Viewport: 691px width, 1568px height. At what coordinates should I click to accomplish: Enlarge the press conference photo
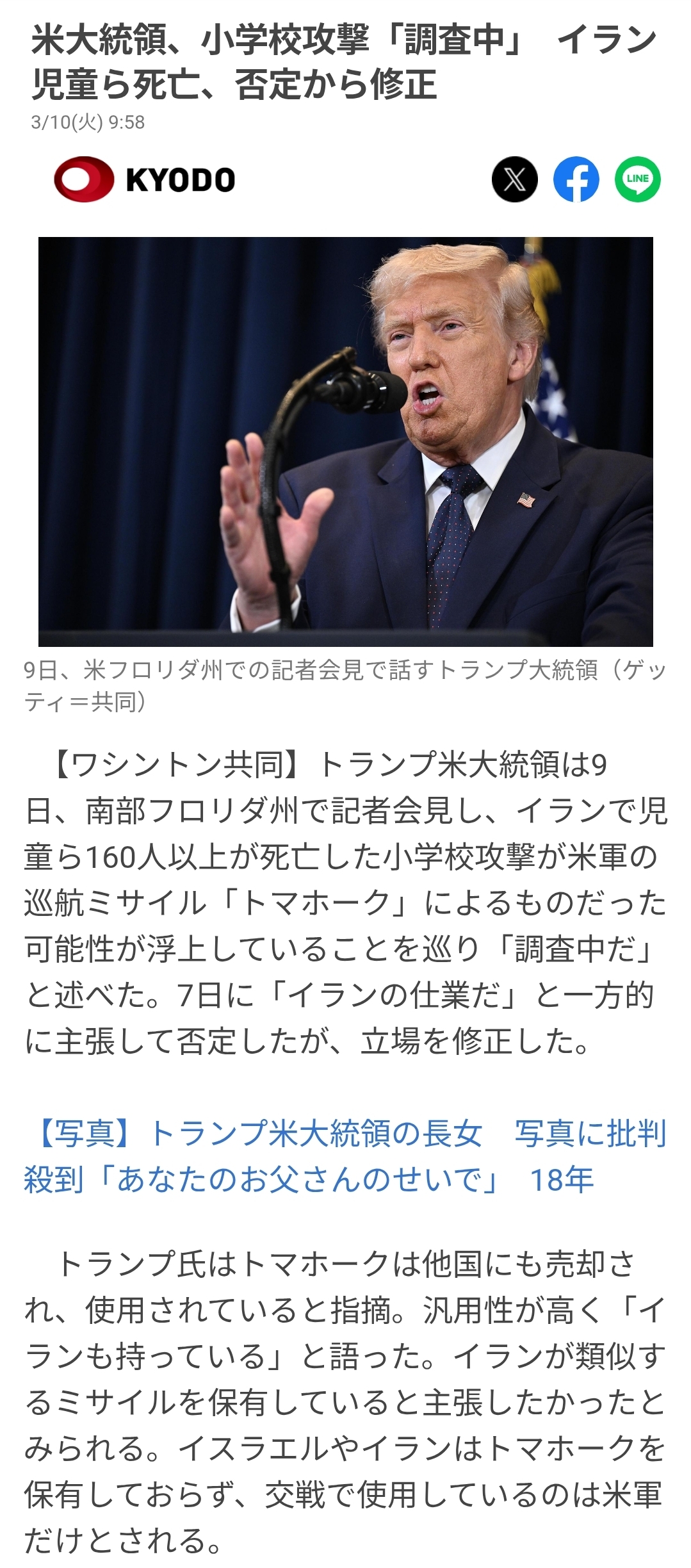pyautogui.click(x=345, y=441)
